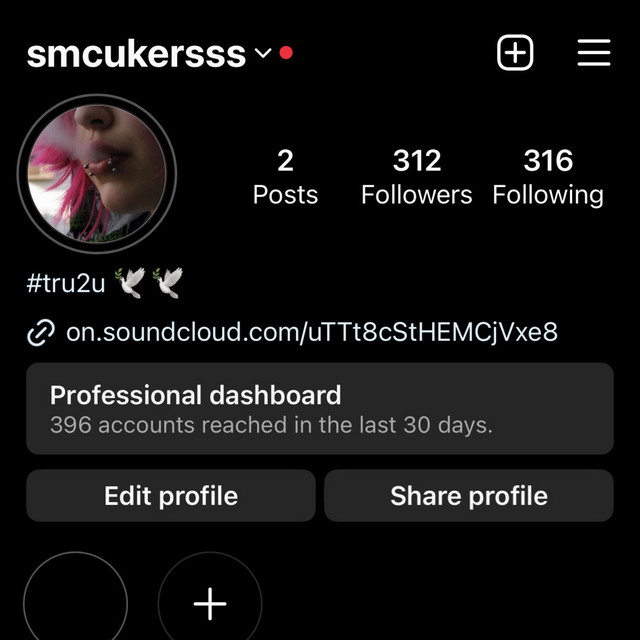View the 312 Followers list
The image size is (640, 640).
[x=416, y=177]
